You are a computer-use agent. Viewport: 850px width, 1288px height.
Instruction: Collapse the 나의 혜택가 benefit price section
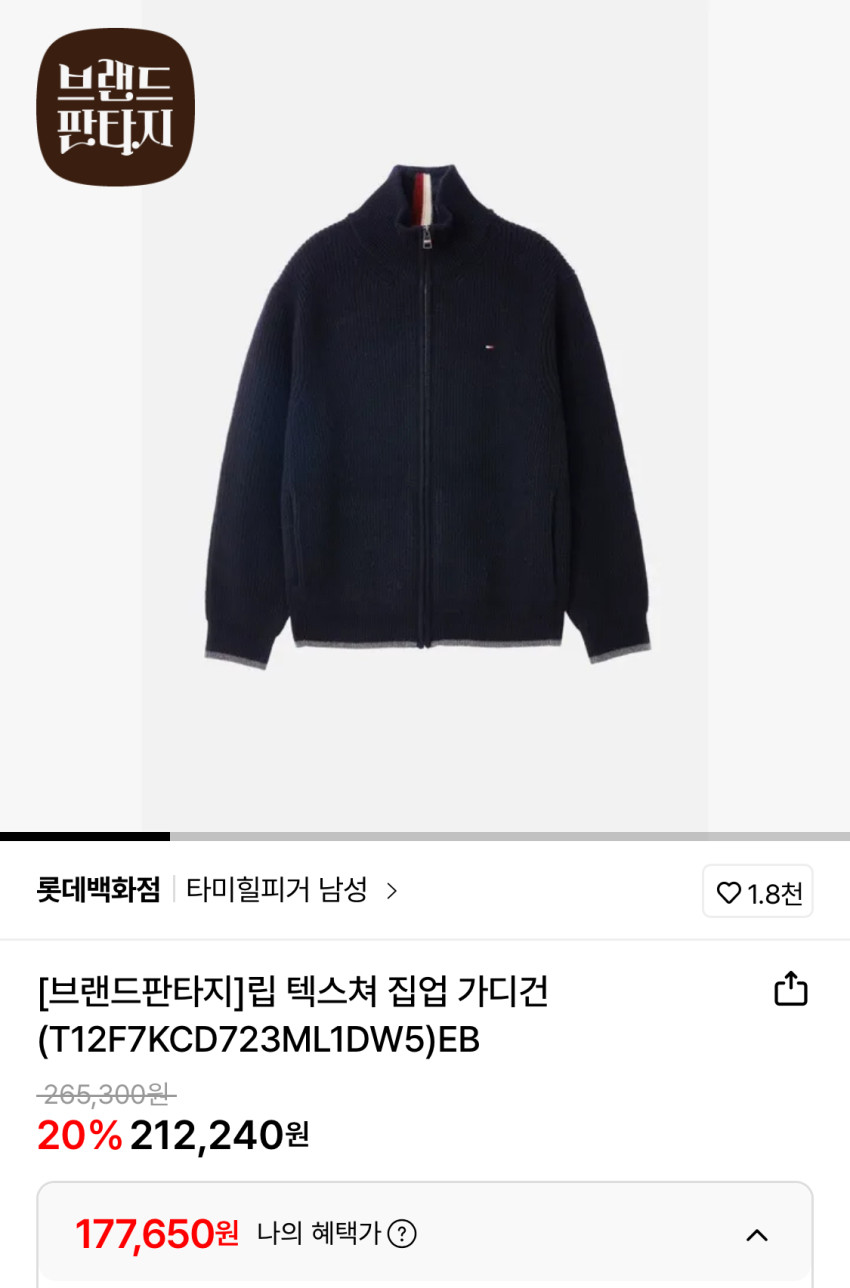pos(757,1235)
